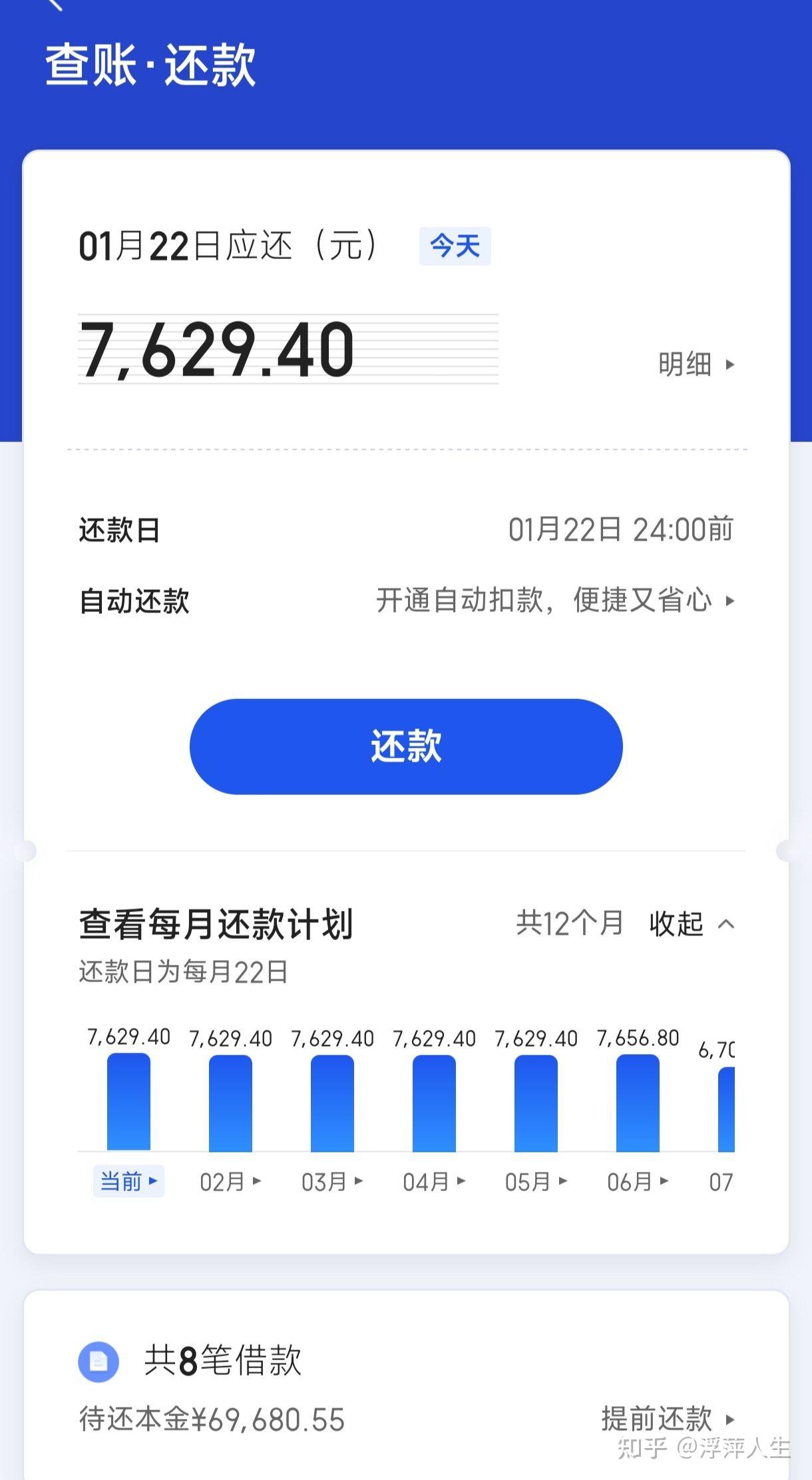Go back using the top-left arrow
The height and width of the screenshot is (1480, 812).
(x=55, y=4)
